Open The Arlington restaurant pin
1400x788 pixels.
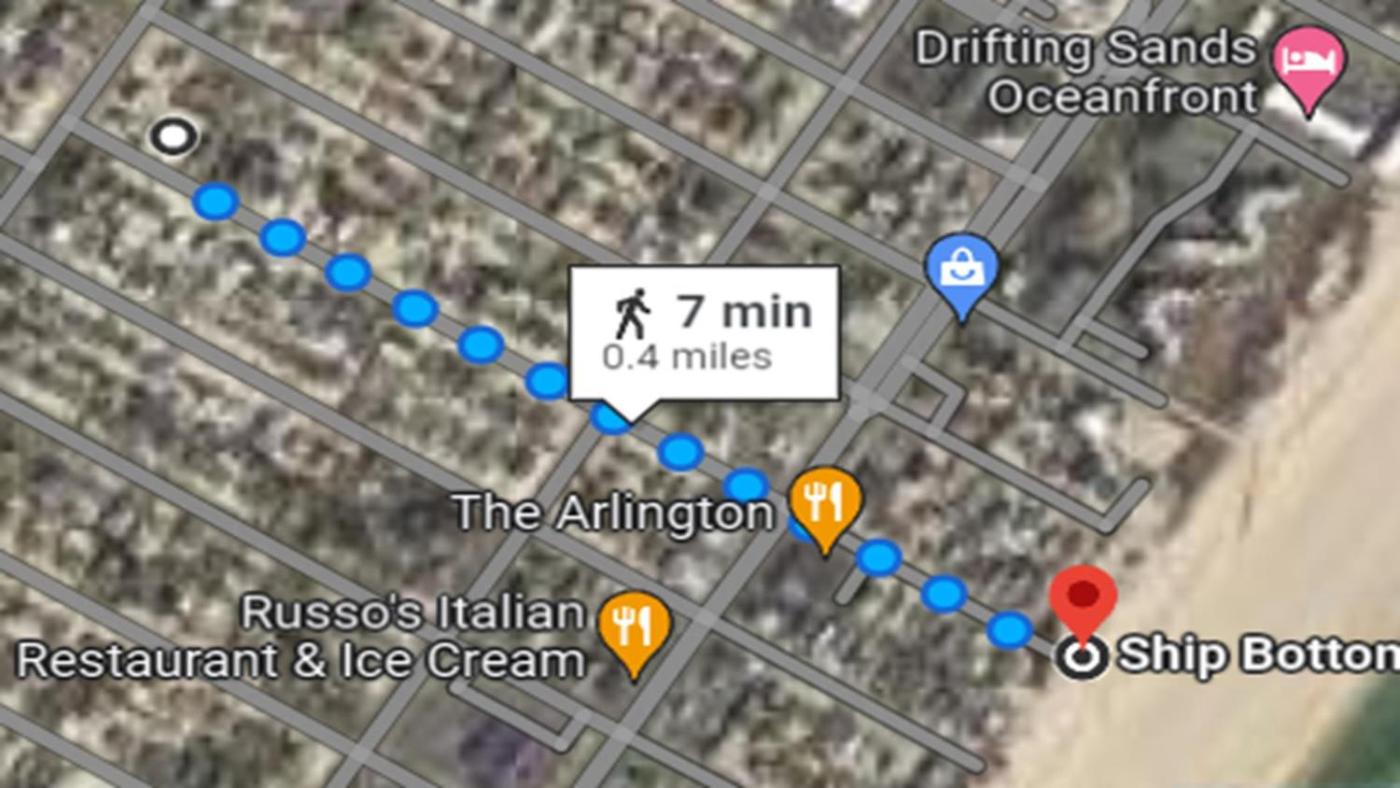tap(825, 502)
